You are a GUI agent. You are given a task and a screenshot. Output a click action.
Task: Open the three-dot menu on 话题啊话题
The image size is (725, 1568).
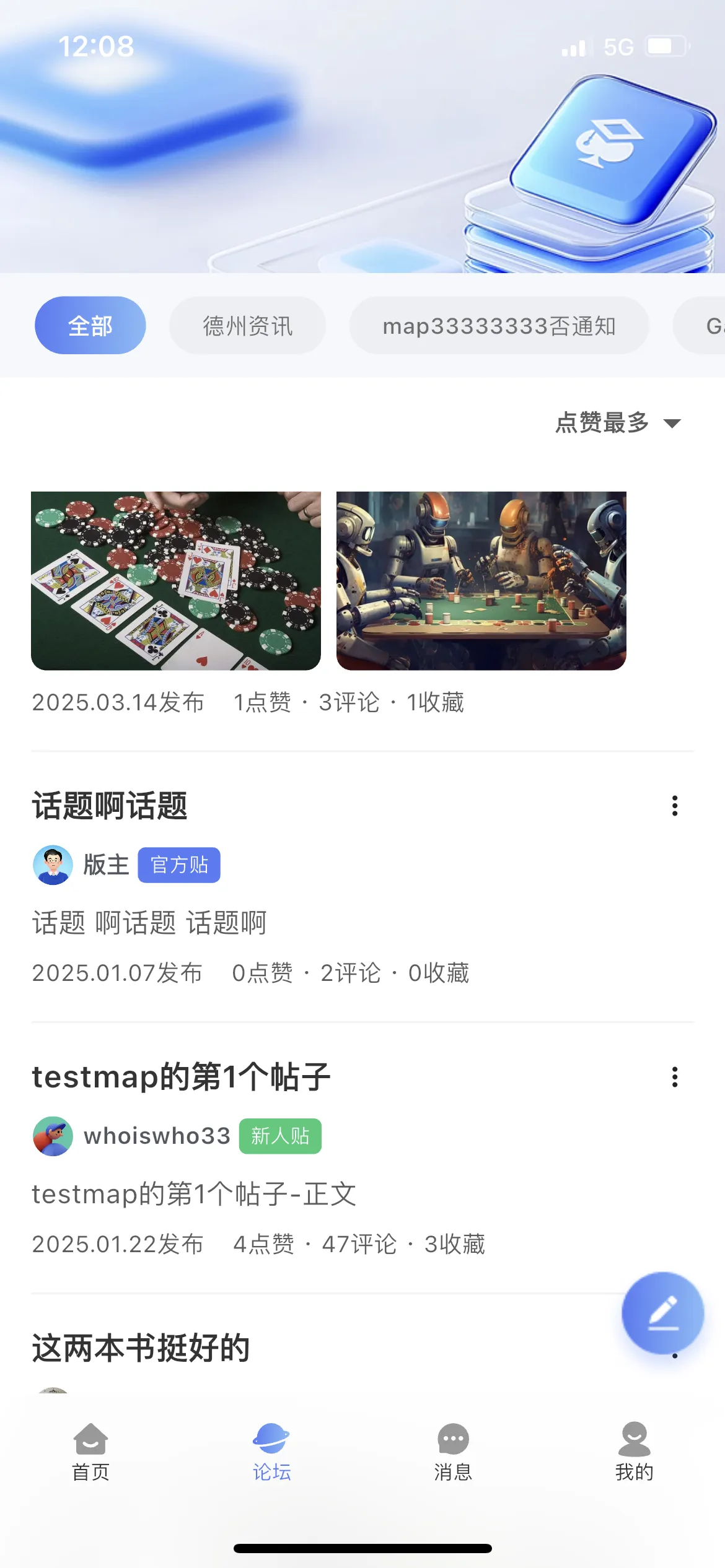coord(674,805)
